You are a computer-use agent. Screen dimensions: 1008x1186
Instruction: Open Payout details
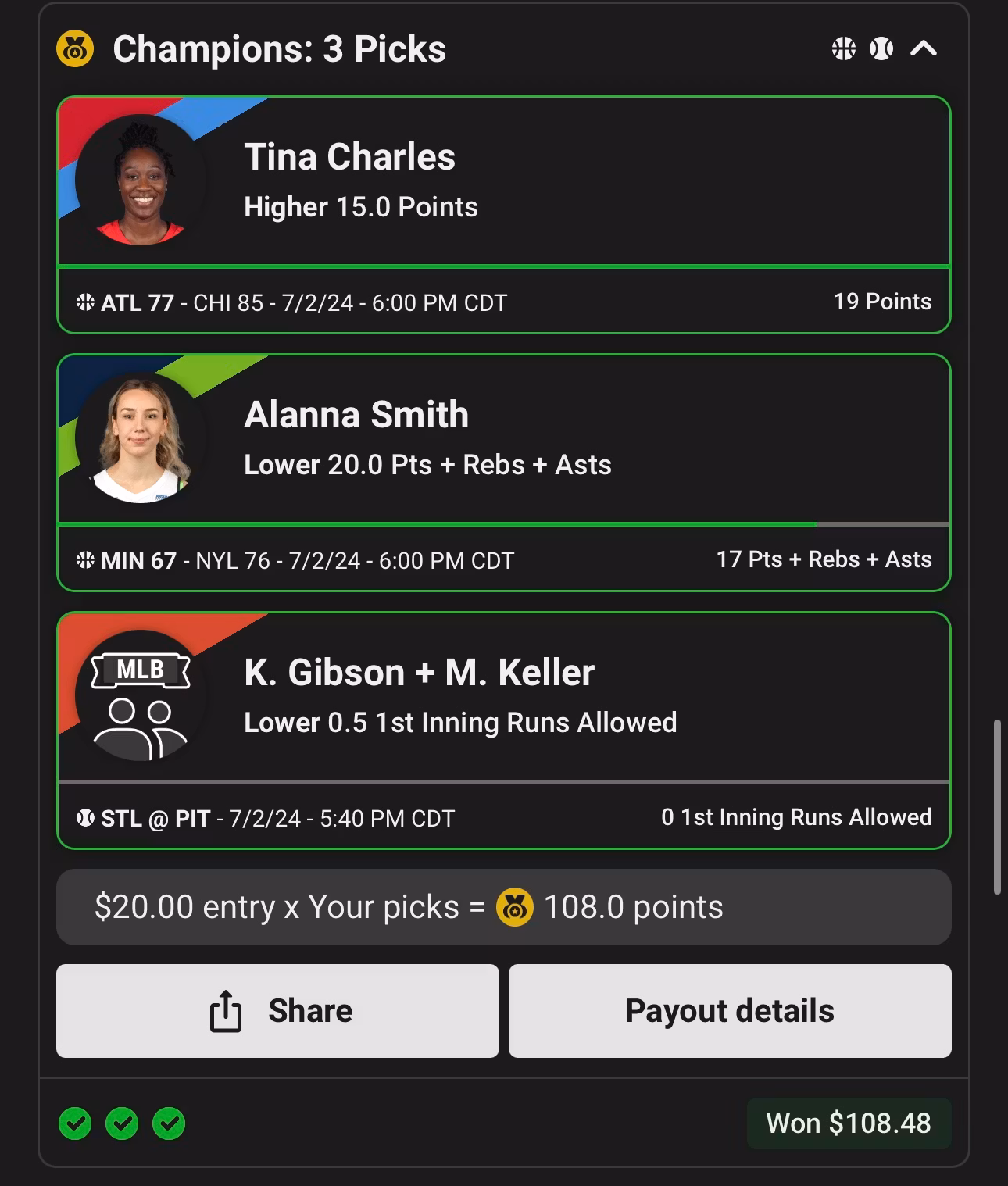(730, 1010)
